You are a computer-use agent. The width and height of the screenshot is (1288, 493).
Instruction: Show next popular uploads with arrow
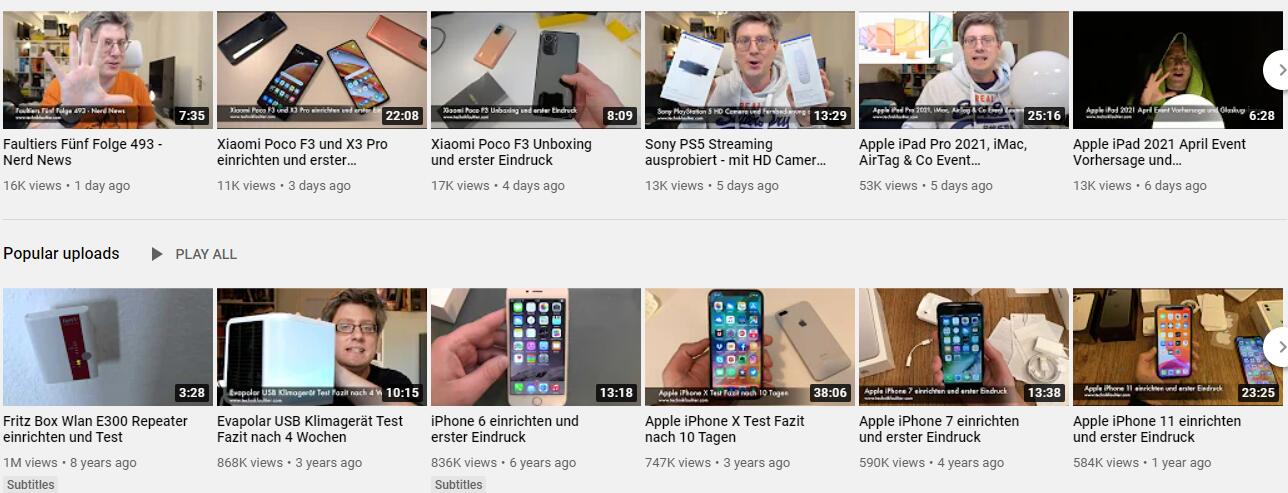click(x=1277, y=347)
